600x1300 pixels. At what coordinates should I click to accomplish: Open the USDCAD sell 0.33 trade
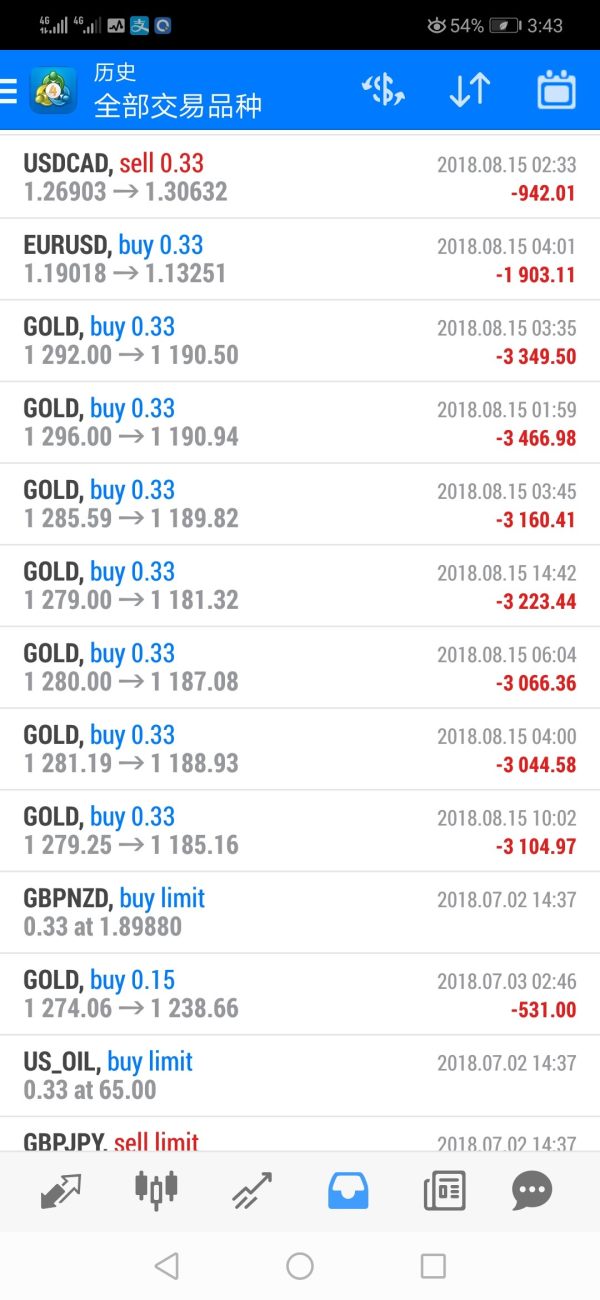[300, 177]
